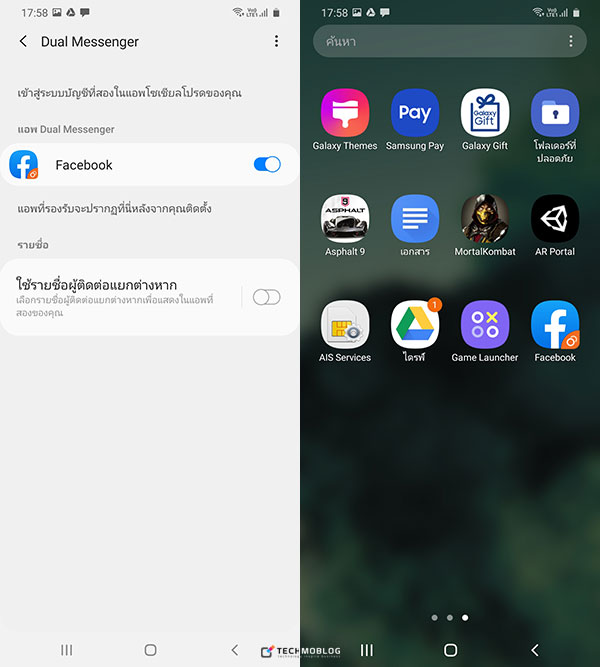The width and height of the screenshot is (600, 667).
Task: Open AIS Services
Action: click(x=345, y=325)
